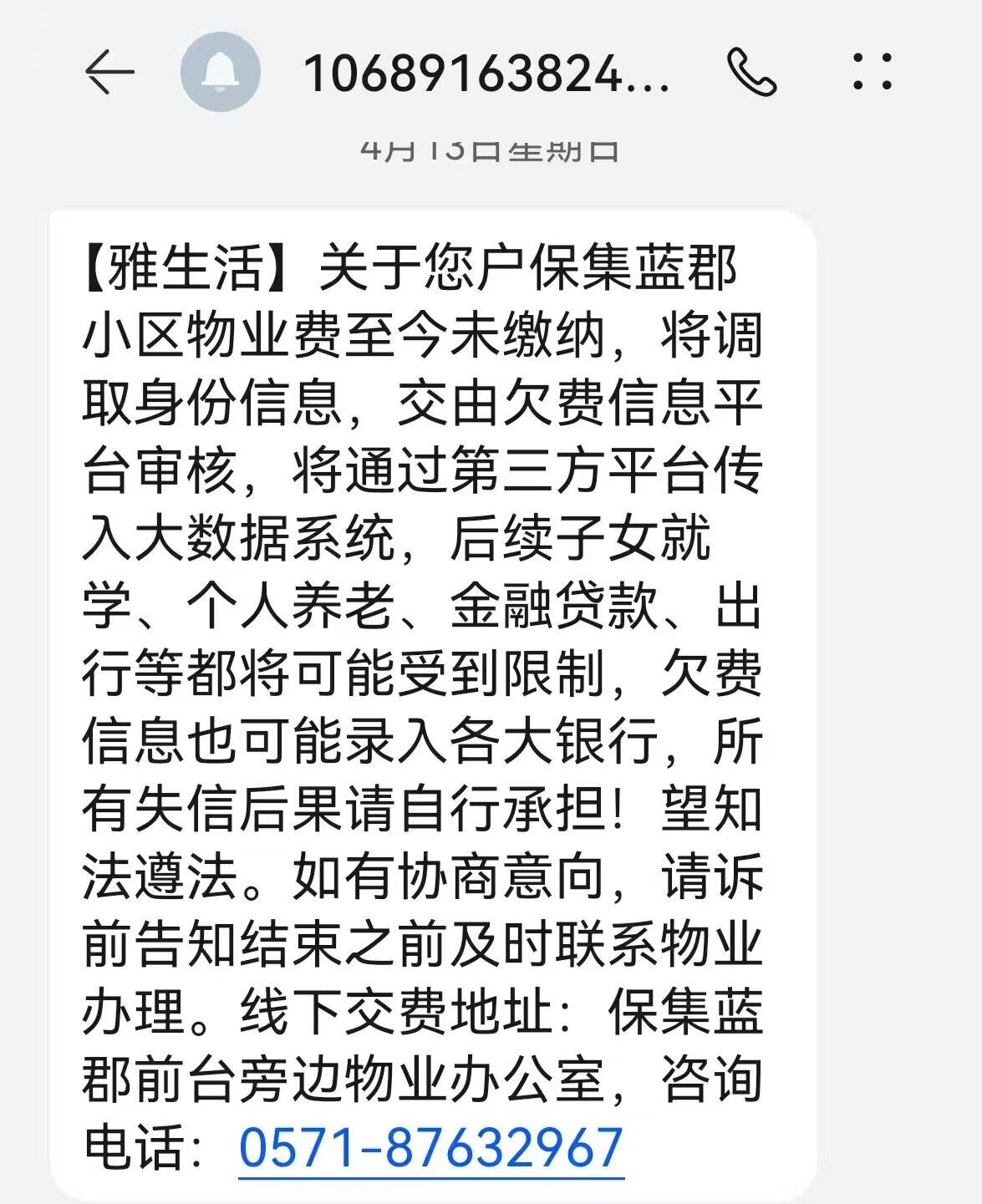Image resolution: width=982 pixels, height=1204 pixels.
Task: Open the sender's contact avatar
Action: point(220,72)
